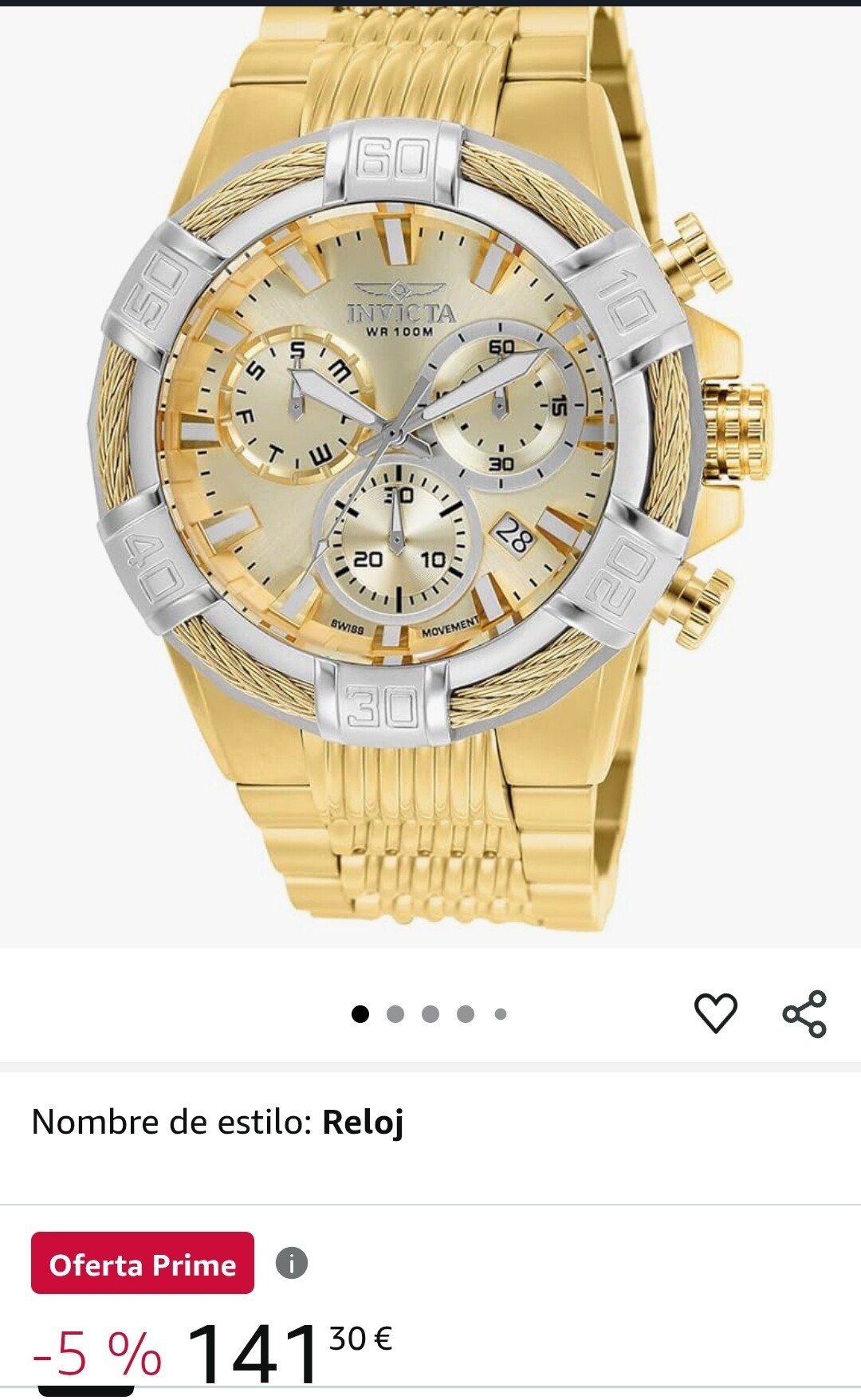Open the Oferta Prime info icon
The image size is (861, 1400).
tap(292, 1264)
